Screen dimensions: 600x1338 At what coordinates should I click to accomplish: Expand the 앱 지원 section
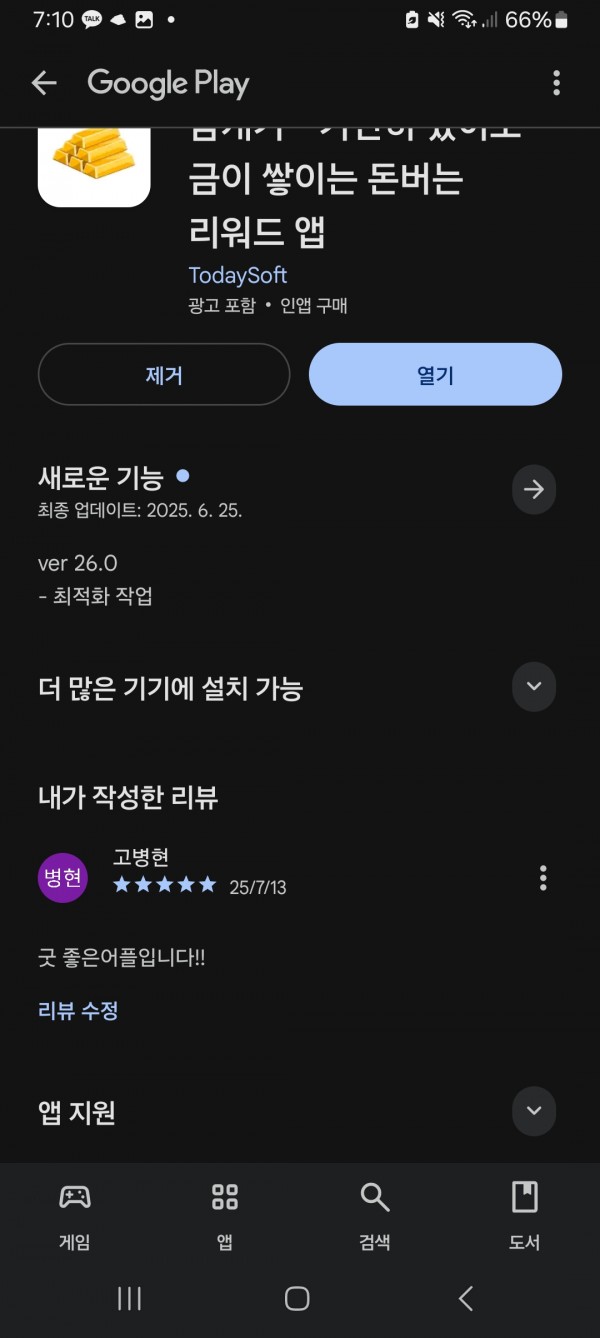point(534,1111)
